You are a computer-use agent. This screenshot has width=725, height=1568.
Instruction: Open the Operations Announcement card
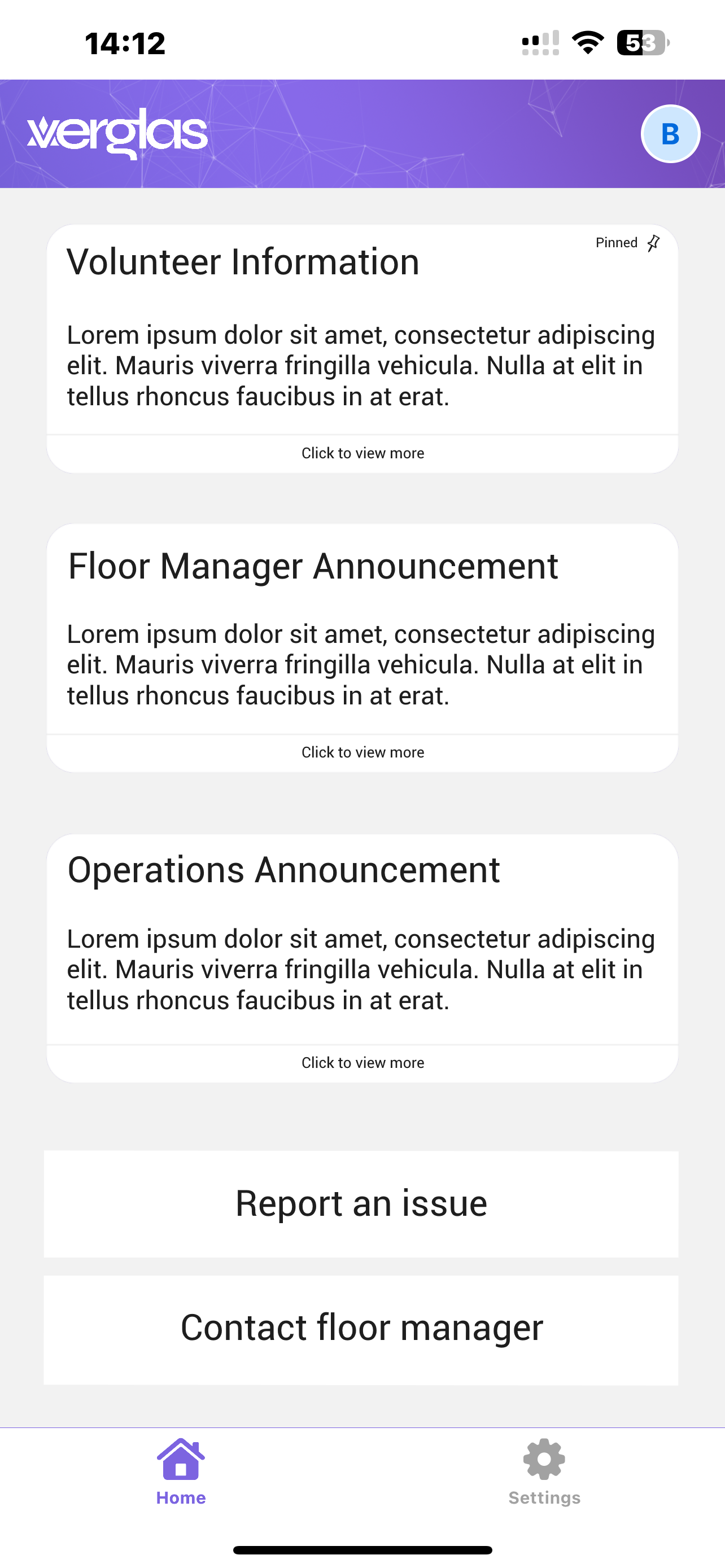[362, 958]
